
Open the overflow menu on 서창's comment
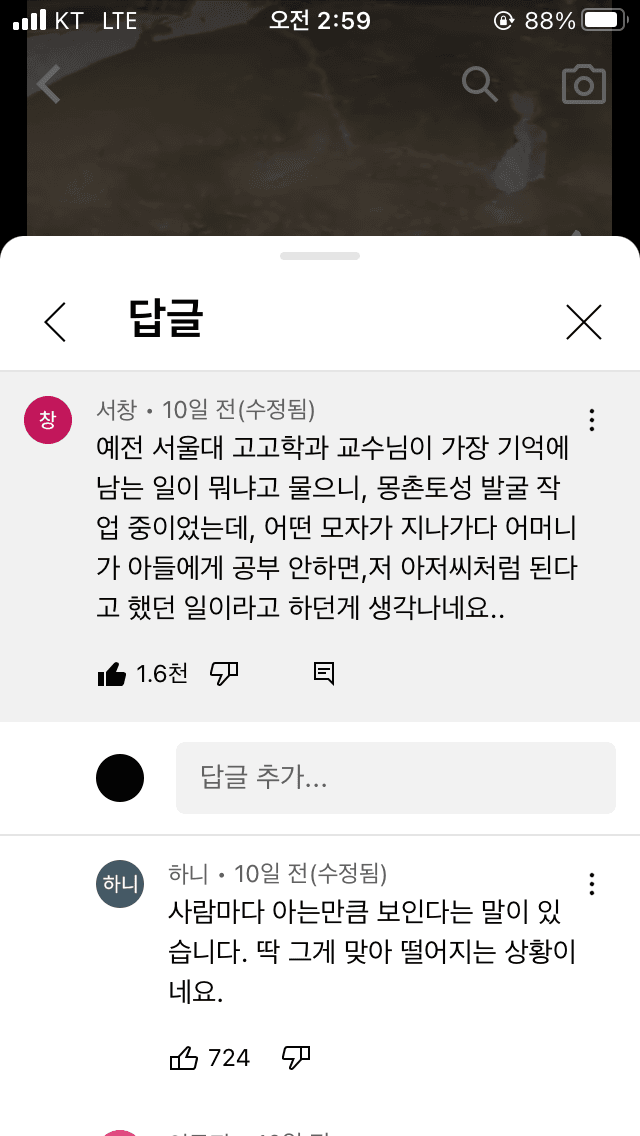coord(592,420)
